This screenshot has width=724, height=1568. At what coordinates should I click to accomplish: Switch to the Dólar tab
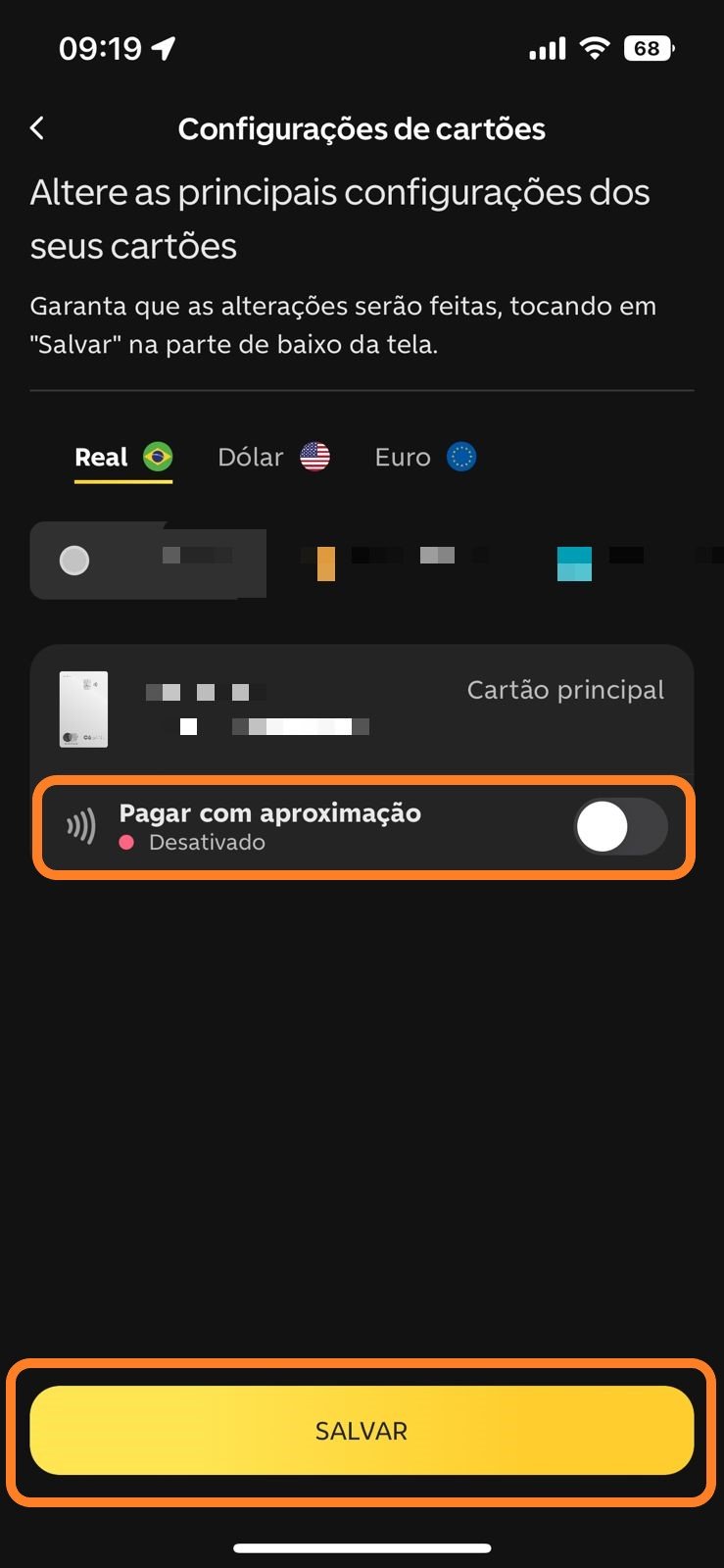click(273, 458)
